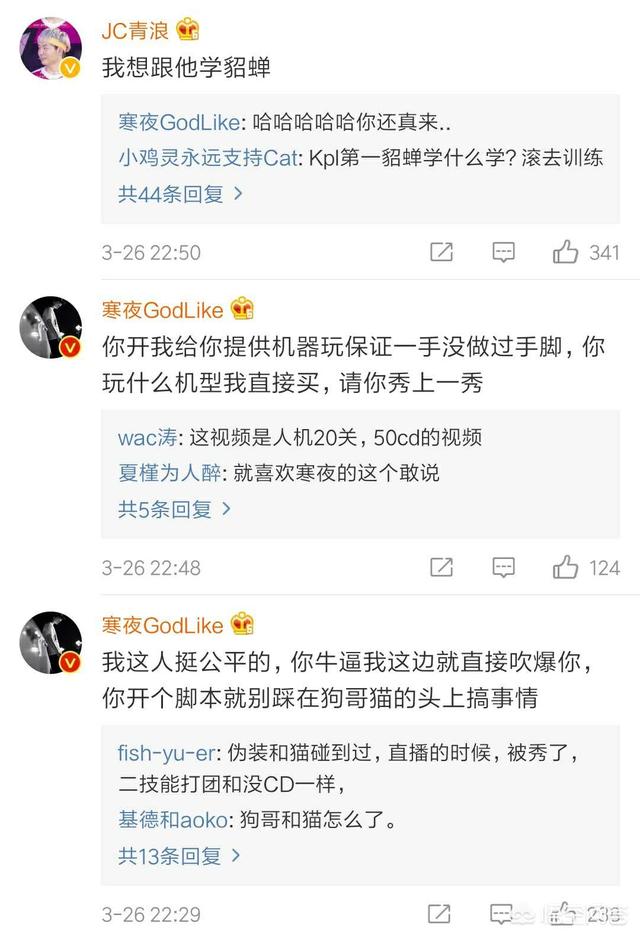The height and width of the screenshot is (937, 640).
Task: Repost JC青浪's comment about 貂蝉
Action: point(441,252)
